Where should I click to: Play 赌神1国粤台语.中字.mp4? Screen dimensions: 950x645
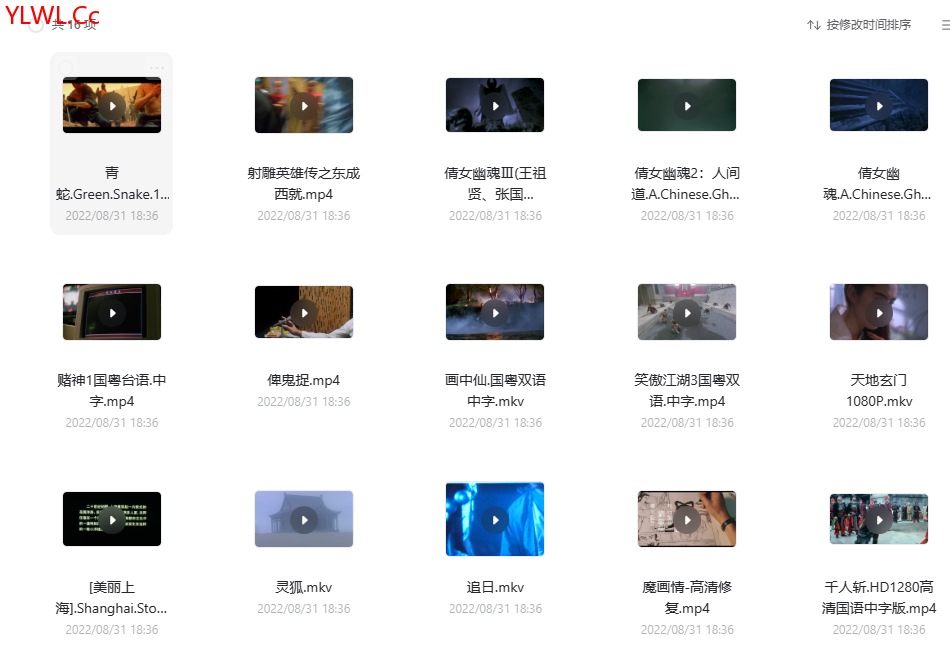(112, 312)
